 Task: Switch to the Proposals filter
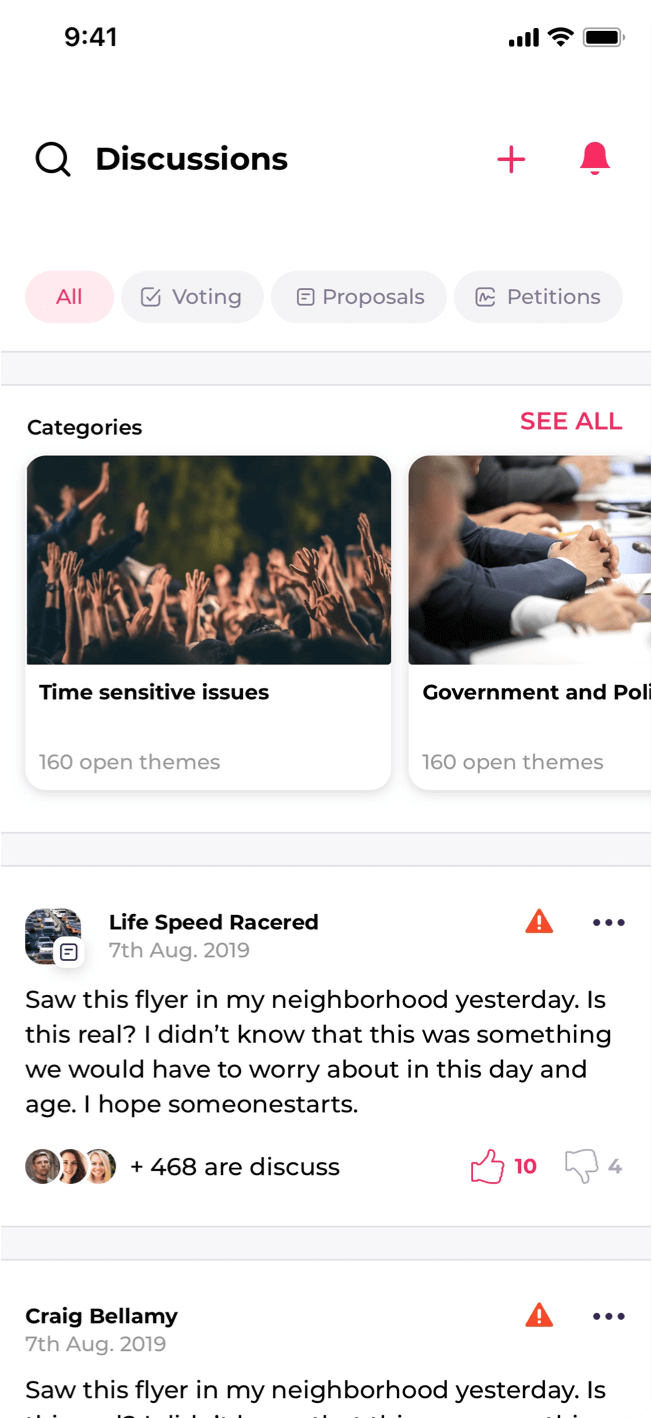click(x=359, y=297)
